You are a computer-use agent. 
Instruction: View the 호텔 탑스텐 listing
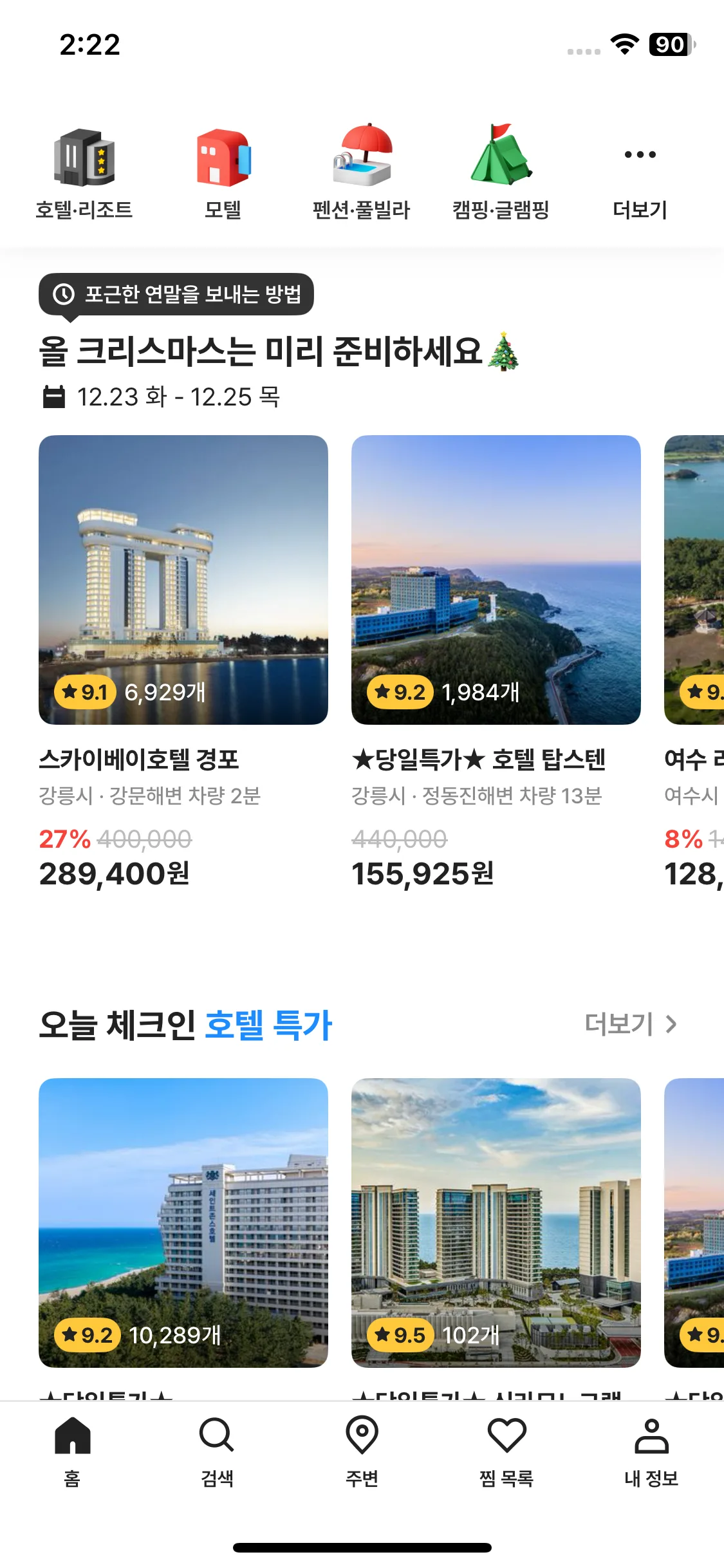coord(496,579)
